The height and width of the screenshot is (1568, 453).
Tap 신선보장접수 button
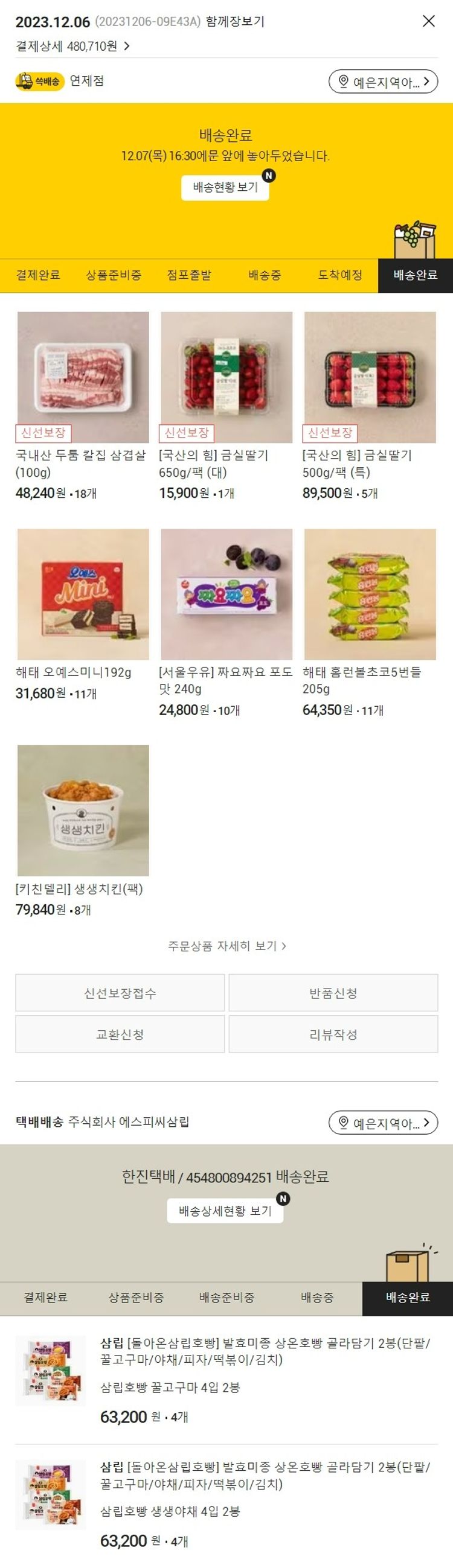coord(120,993)
